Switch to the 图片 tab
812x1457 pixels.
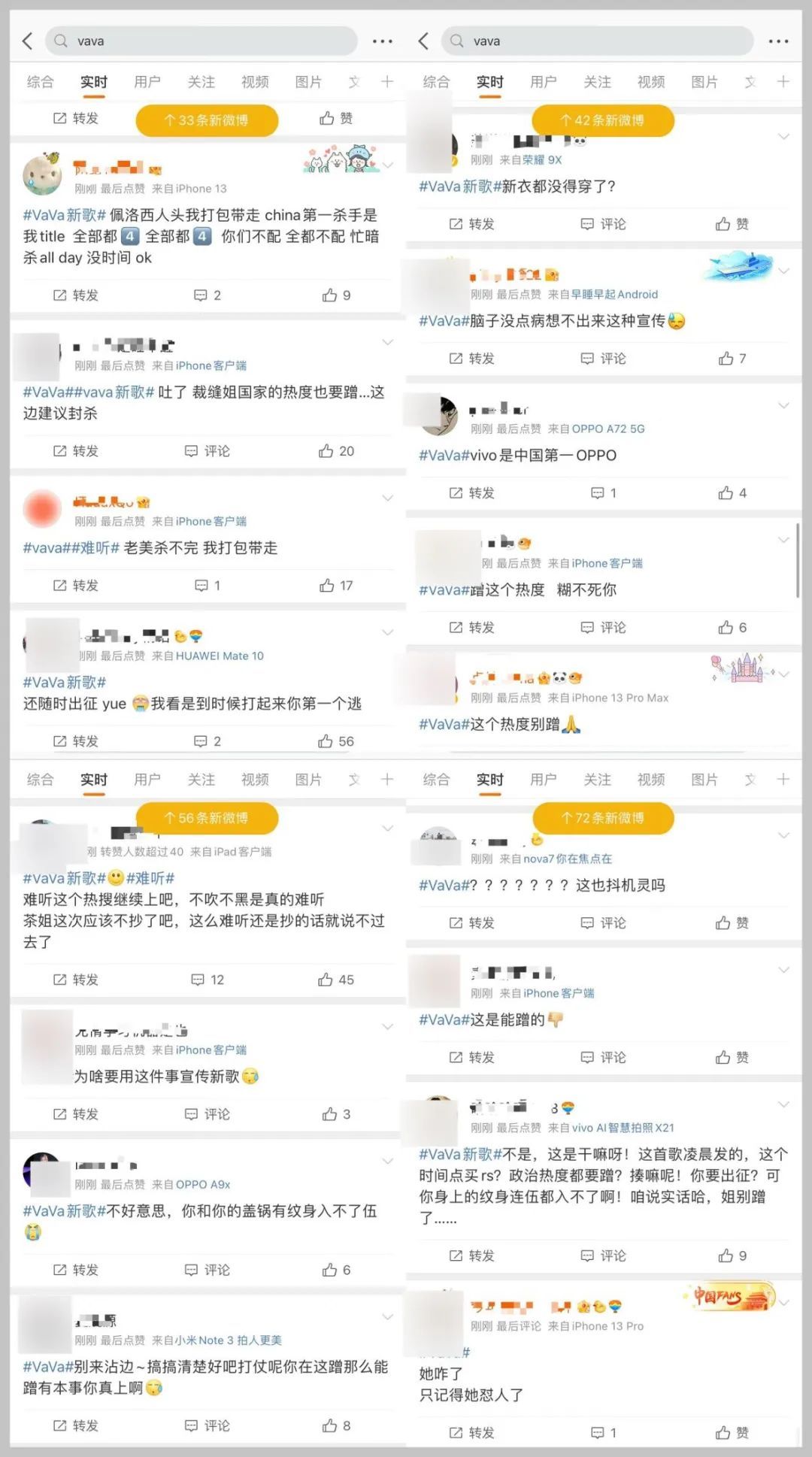coord(310,81)
